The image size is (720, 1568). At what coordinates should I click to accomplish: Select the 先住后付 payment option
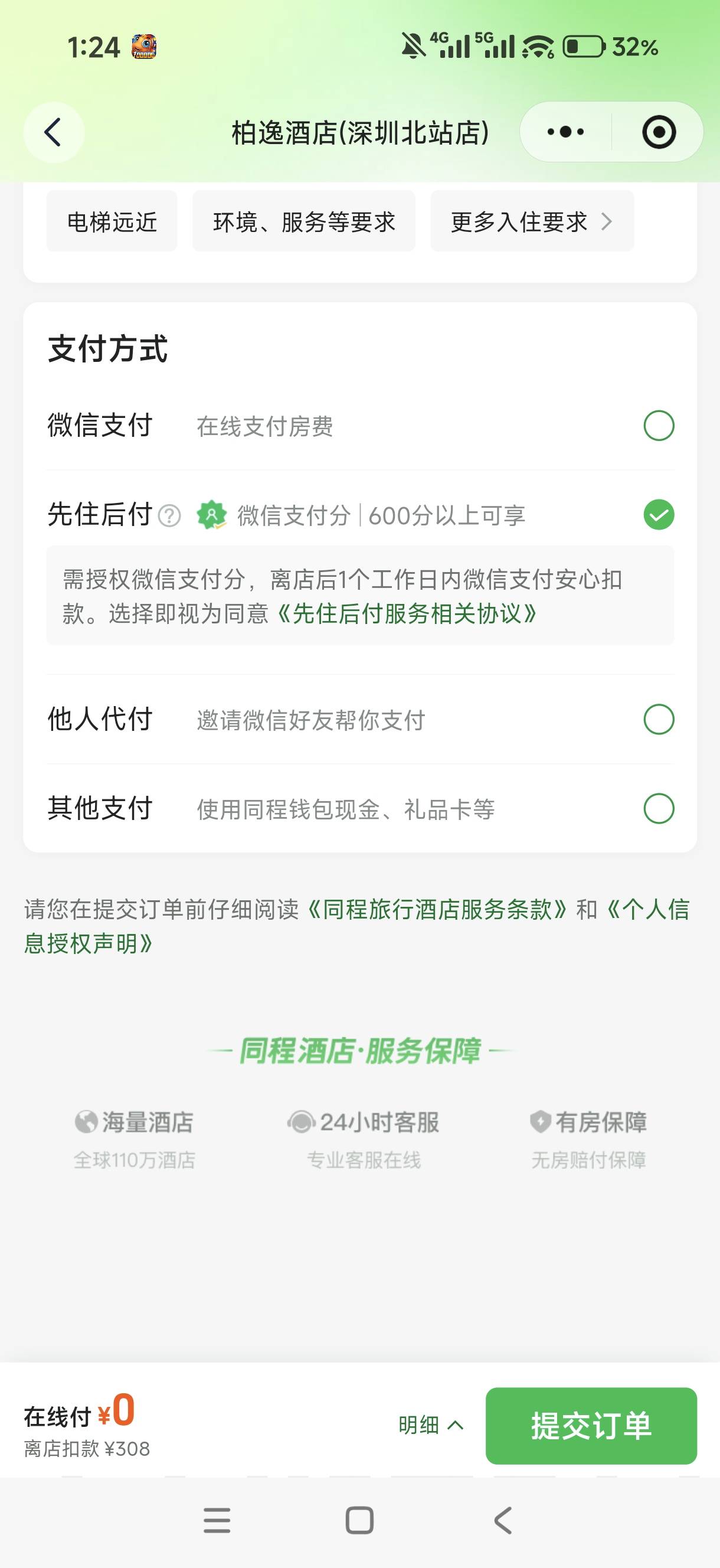[361, 515]
